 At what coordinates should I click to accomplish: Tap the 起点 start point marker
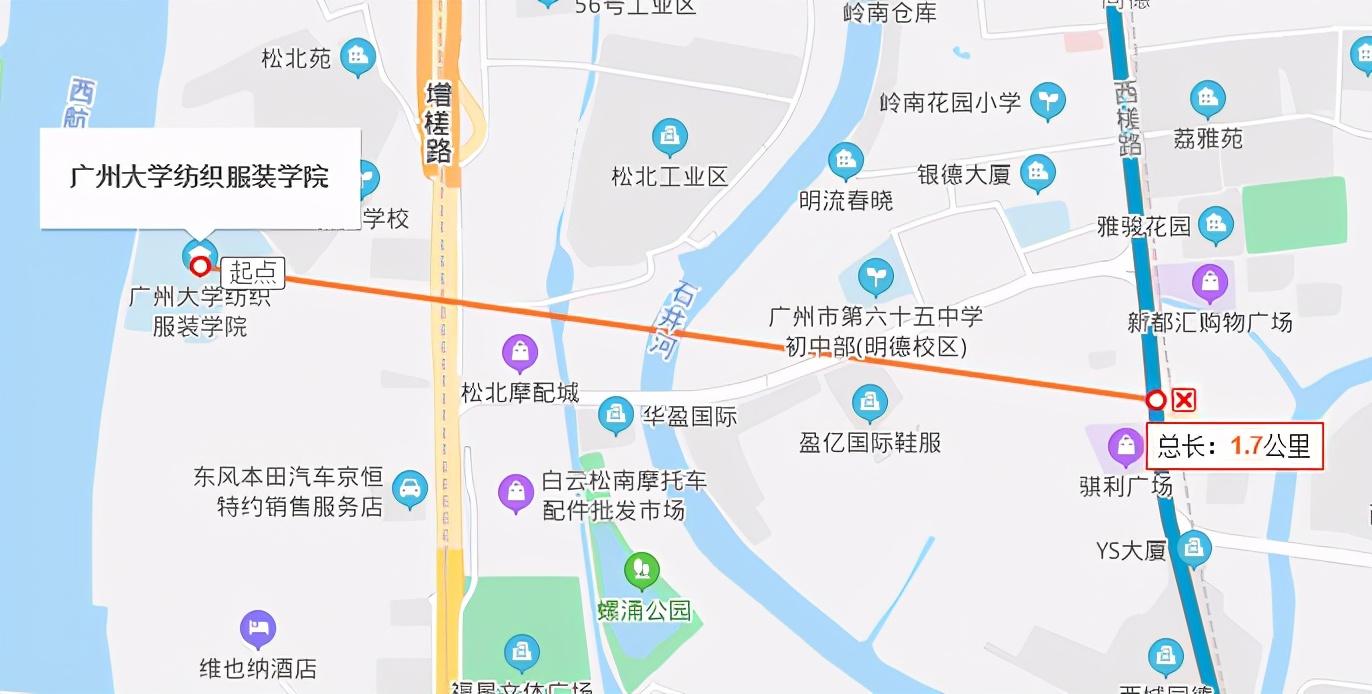200,266
